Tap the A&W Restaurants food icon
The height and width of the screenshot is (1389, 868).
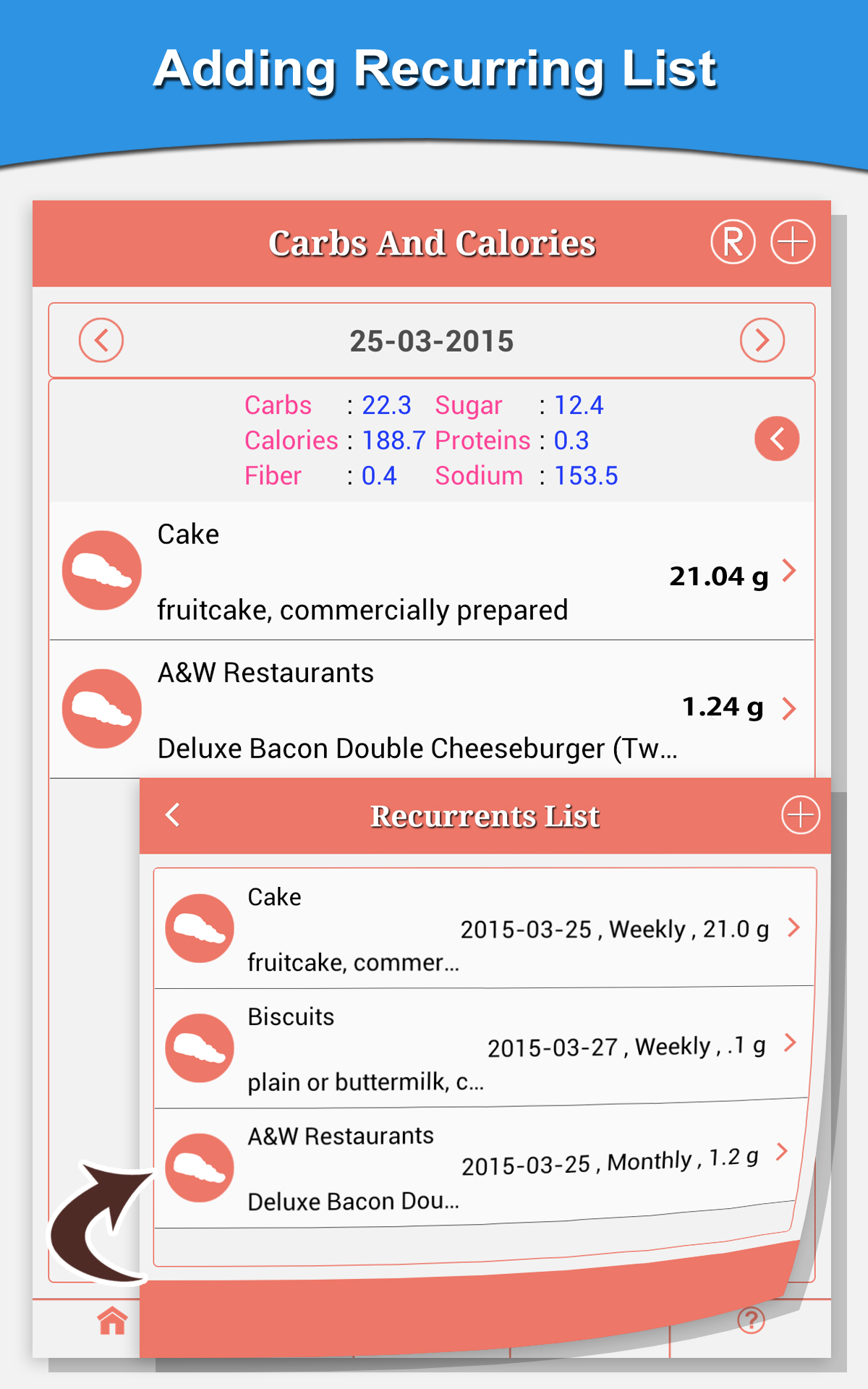(x=101, y=708)
